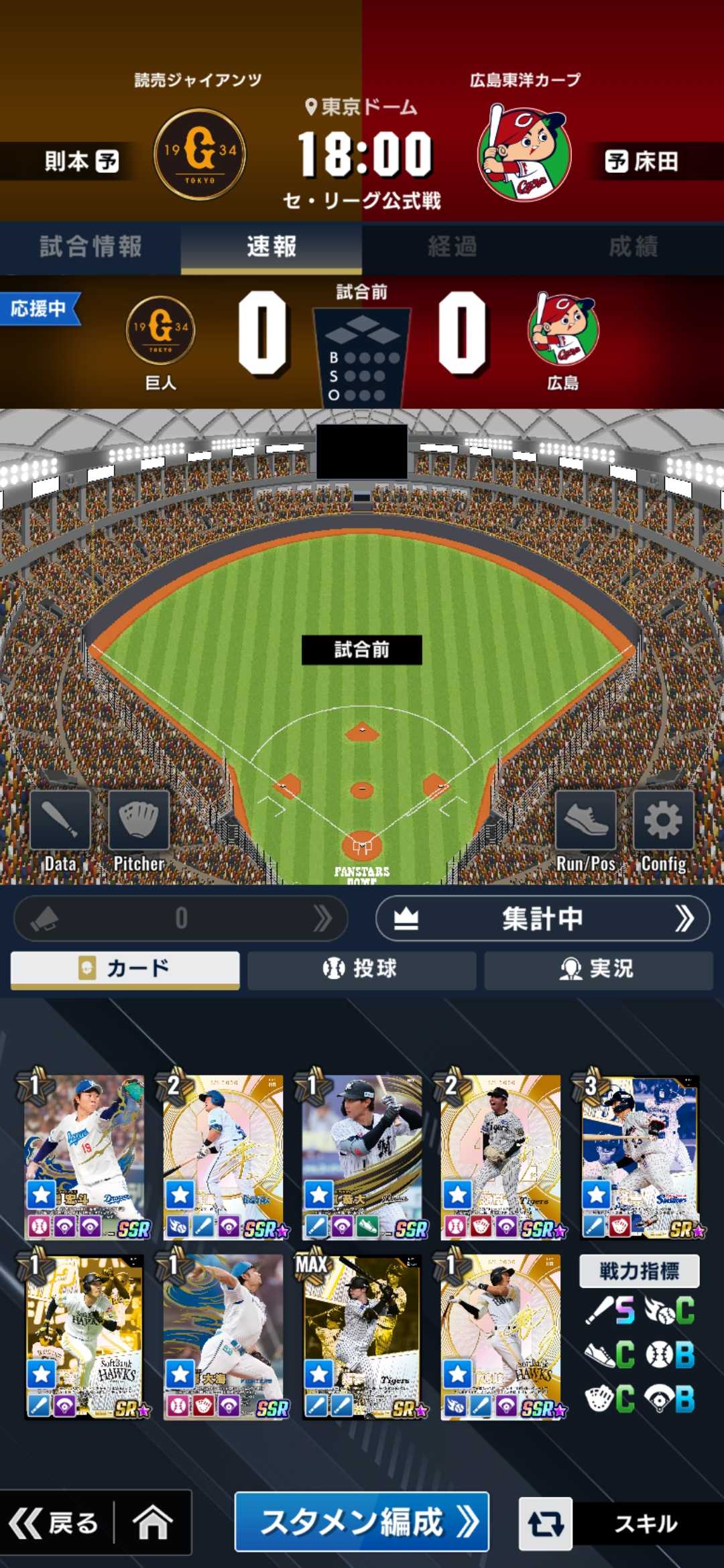The height and width of the screenshot is (1568, 724).
Task: Tap the megaphone cheer counter bar
Action: pyautogui.click(x=180, y=919)
